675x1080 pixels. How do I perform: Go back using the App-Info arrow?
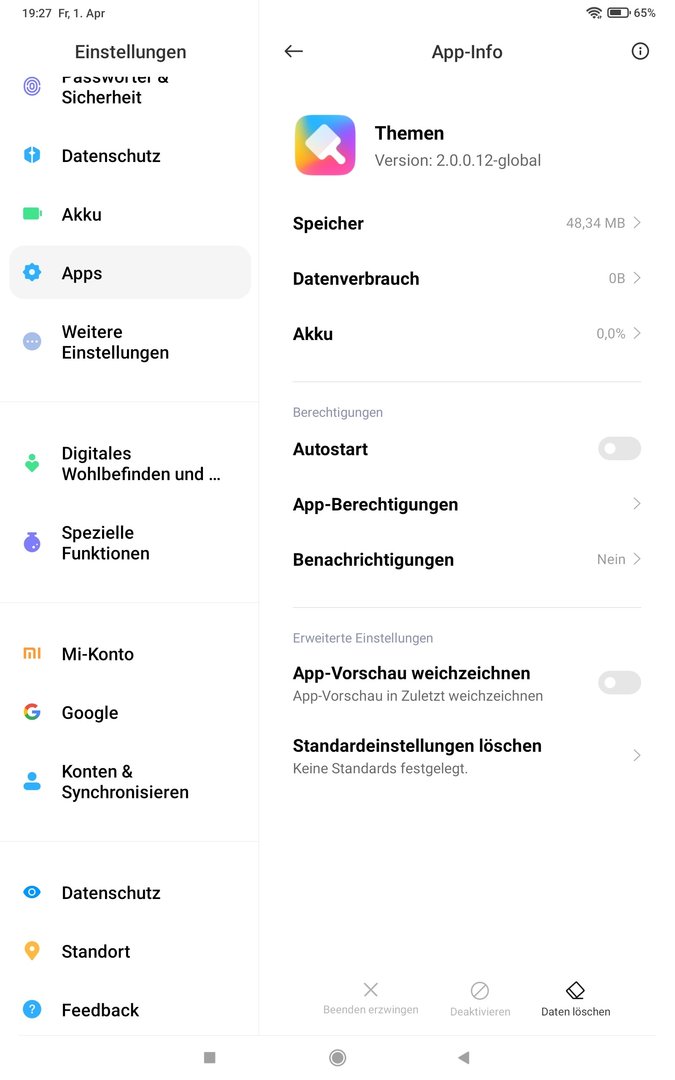(293, 52)
